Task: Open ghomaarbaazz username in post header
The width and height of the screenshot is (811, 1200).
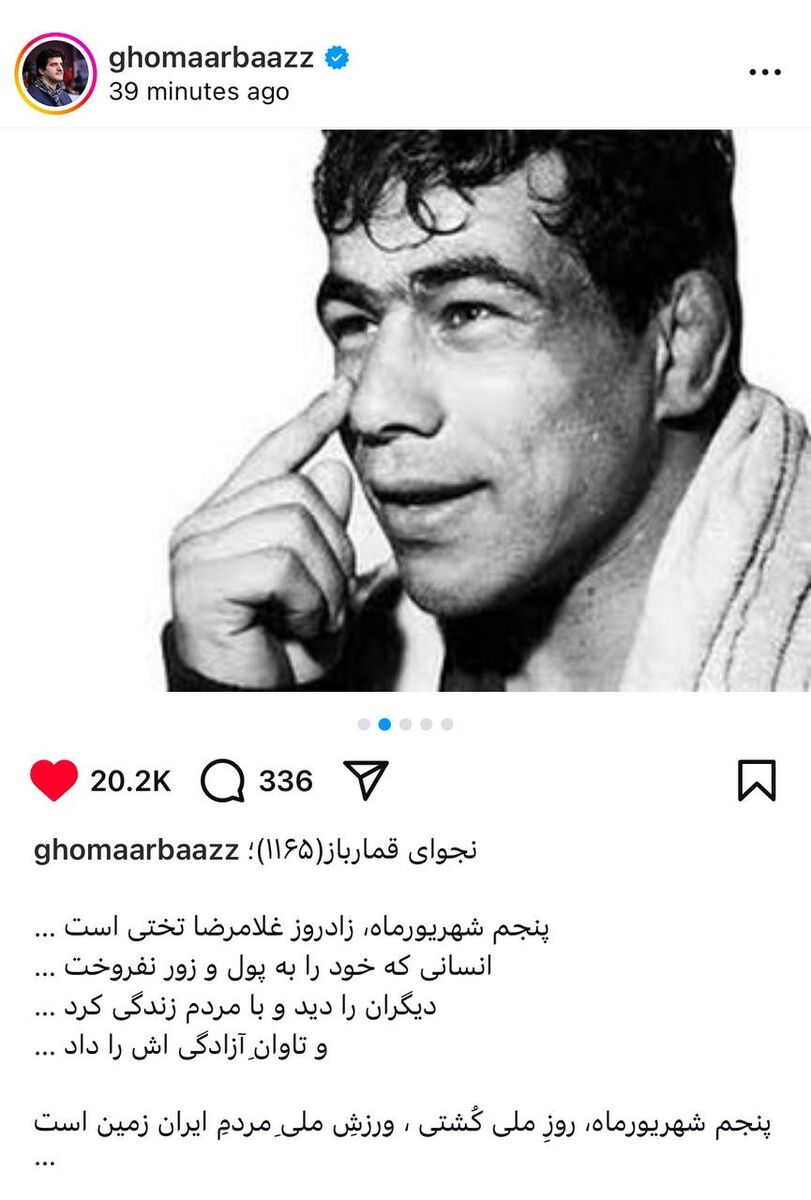Action: pyautogui.click(x=210, y=58)
